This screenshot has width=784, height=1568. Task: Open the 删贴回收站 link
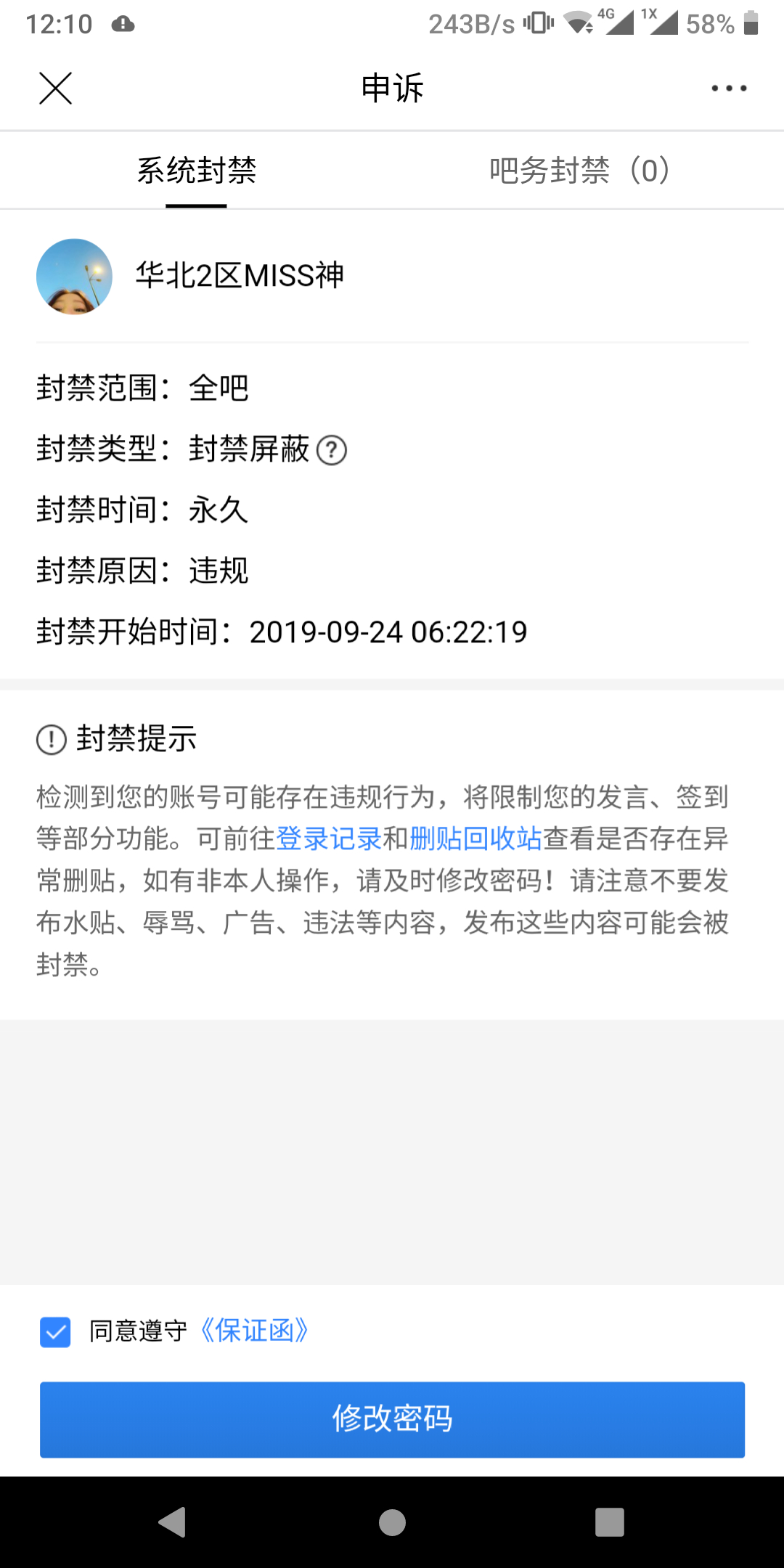(x=475, y=838)
